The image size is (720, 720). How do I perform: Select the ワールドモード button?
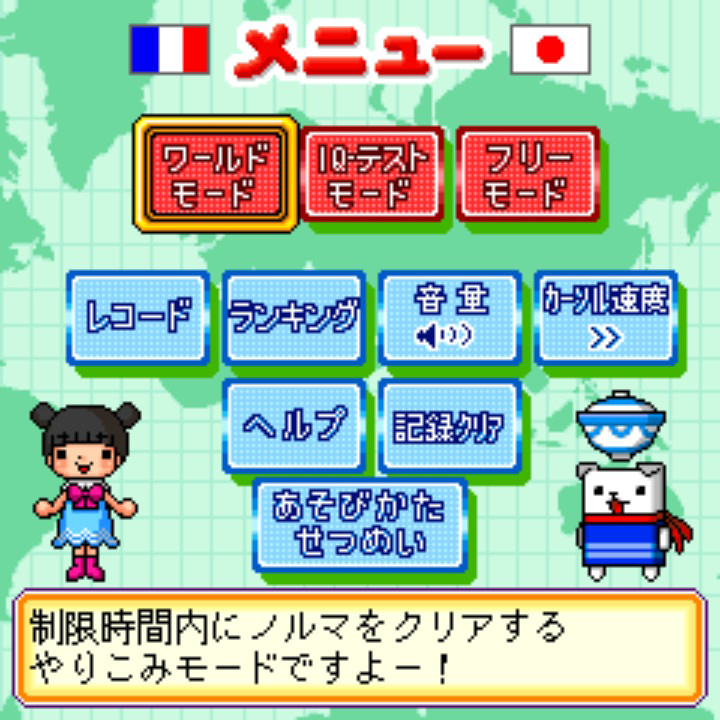point(217,173)
